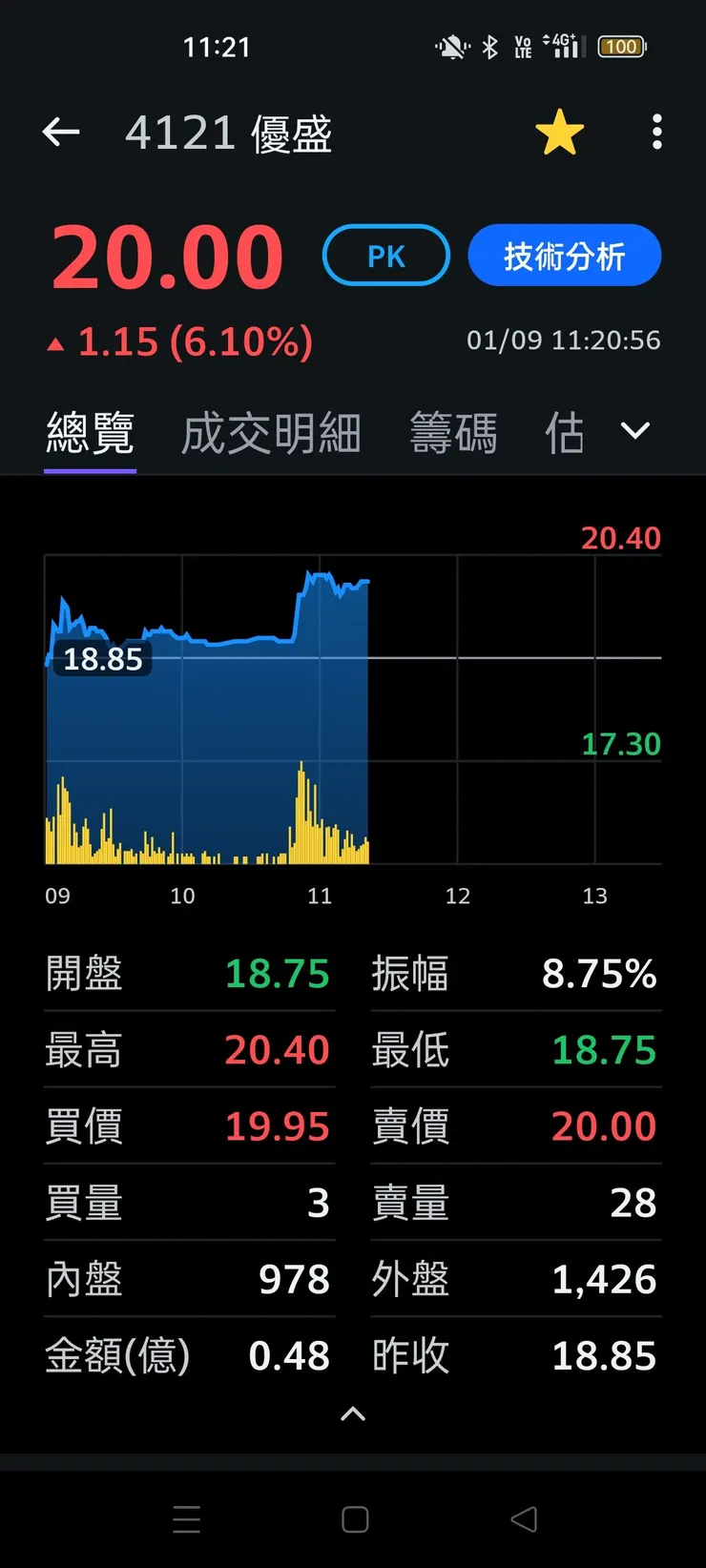Tap the Android home navigation button

pos(353,1519)
